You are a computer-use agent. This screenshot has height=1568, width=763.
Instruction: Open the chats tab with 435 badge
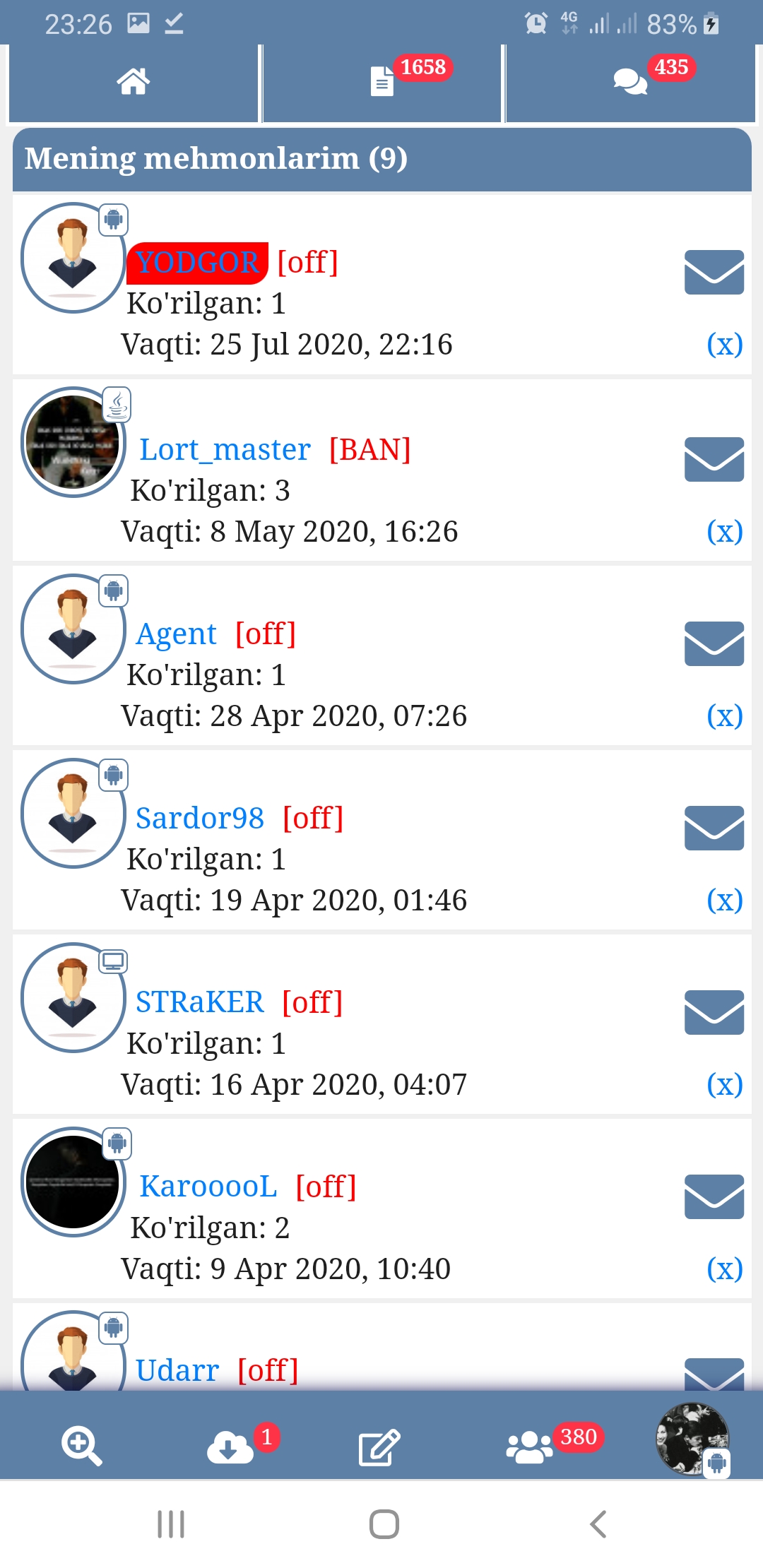pos(630,82)
